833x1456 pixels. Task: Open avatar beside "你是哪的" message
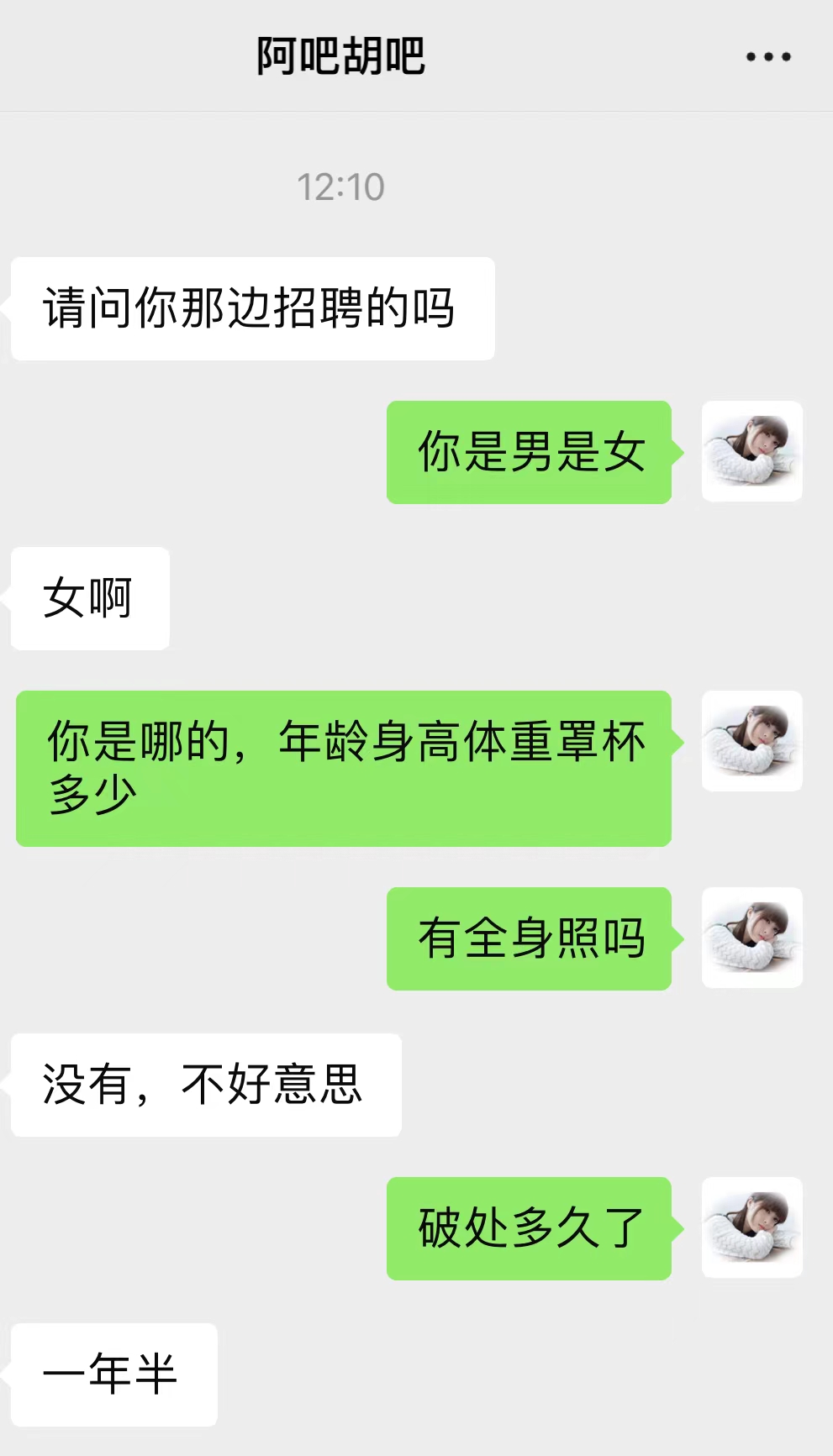tap(751, 741)
